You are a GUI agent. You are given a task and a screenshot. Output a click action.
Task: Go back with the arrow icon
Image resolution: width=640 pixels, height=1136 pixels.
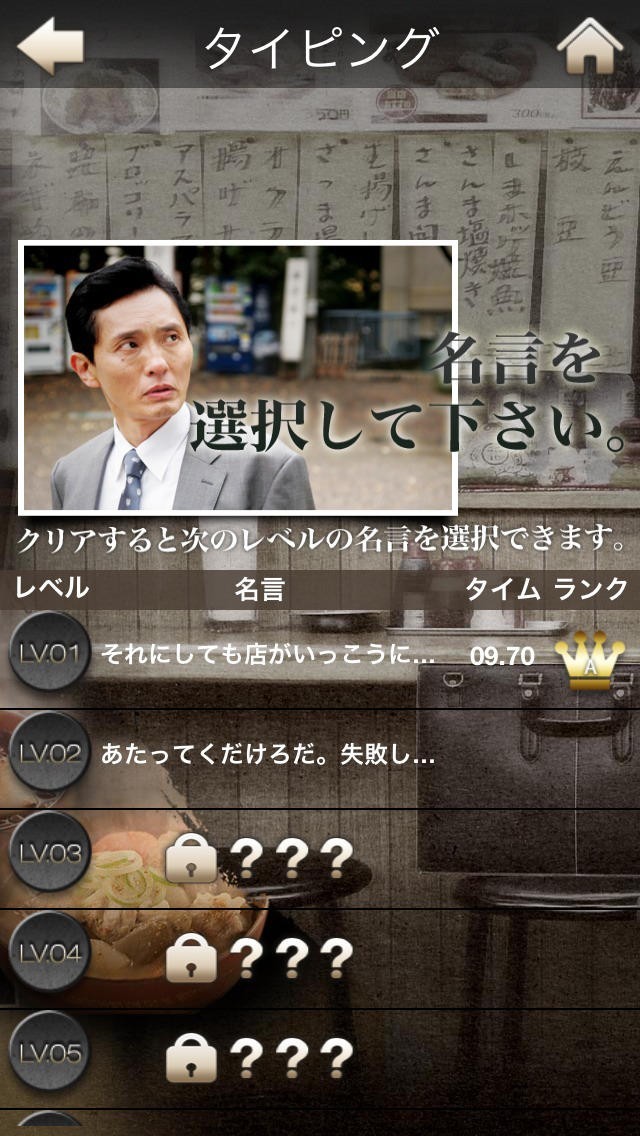pyautogui.click(x=50, y=45)
